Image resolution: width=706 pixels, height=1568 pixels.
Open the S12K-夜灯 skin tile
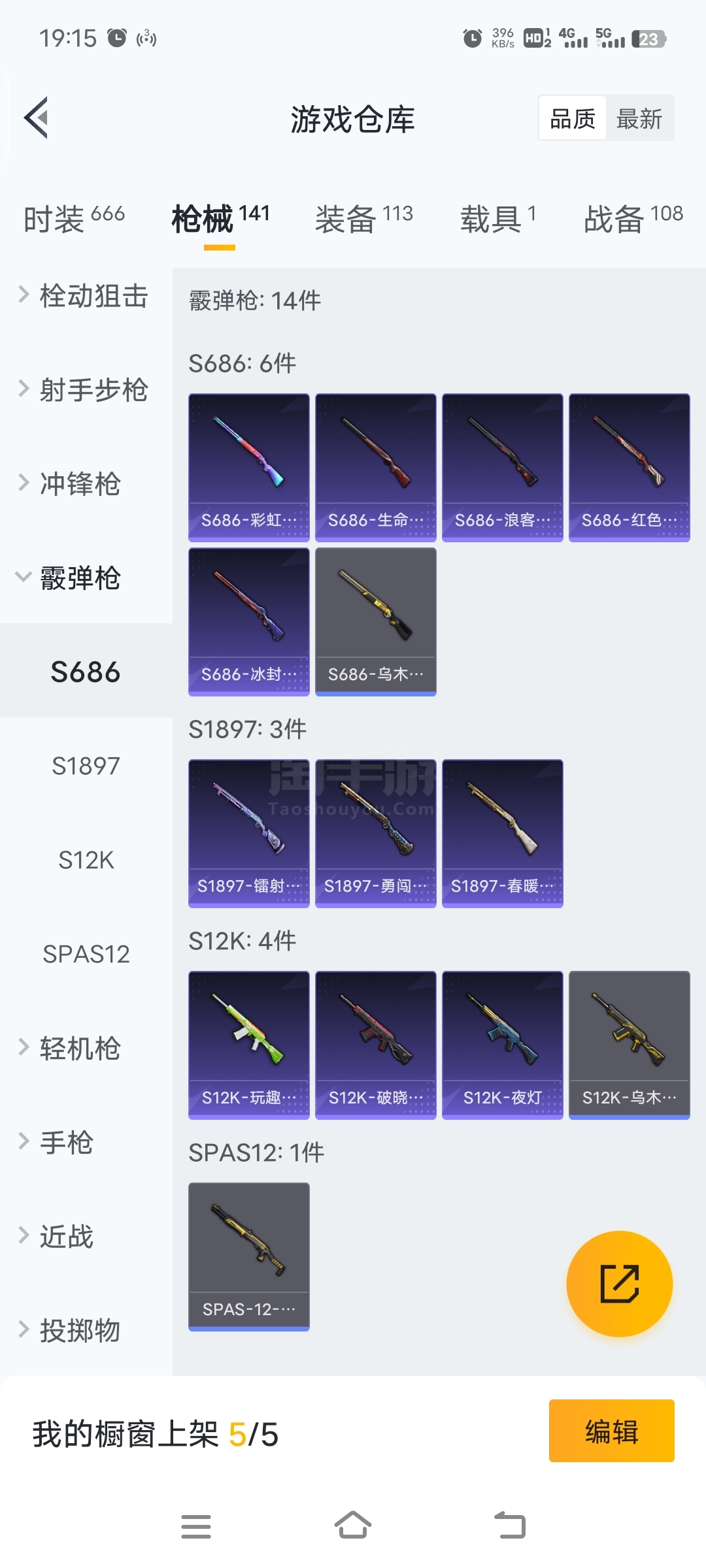tap(503, 1045)
